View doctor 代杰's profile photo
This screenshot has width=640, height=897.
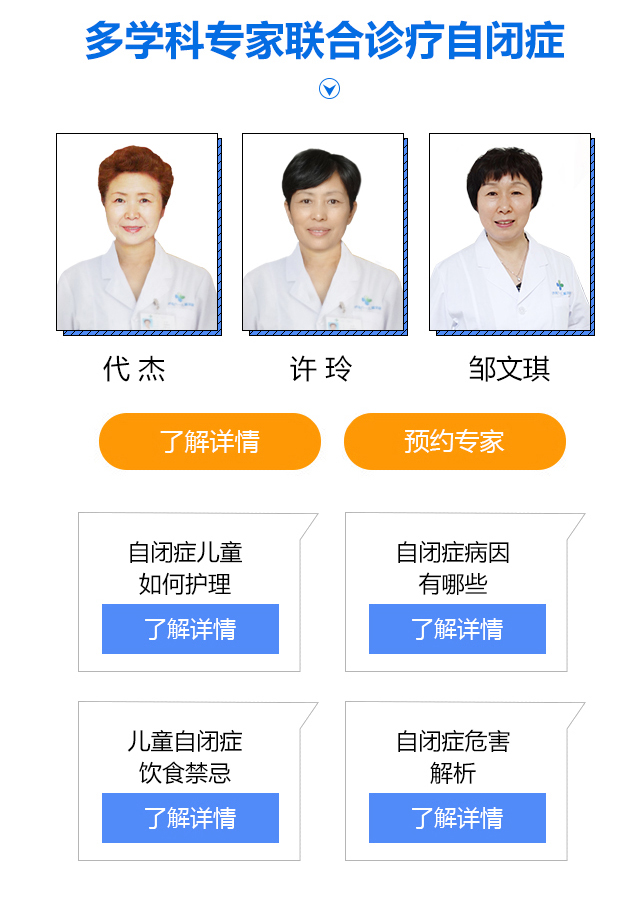[x=136, y=232]
